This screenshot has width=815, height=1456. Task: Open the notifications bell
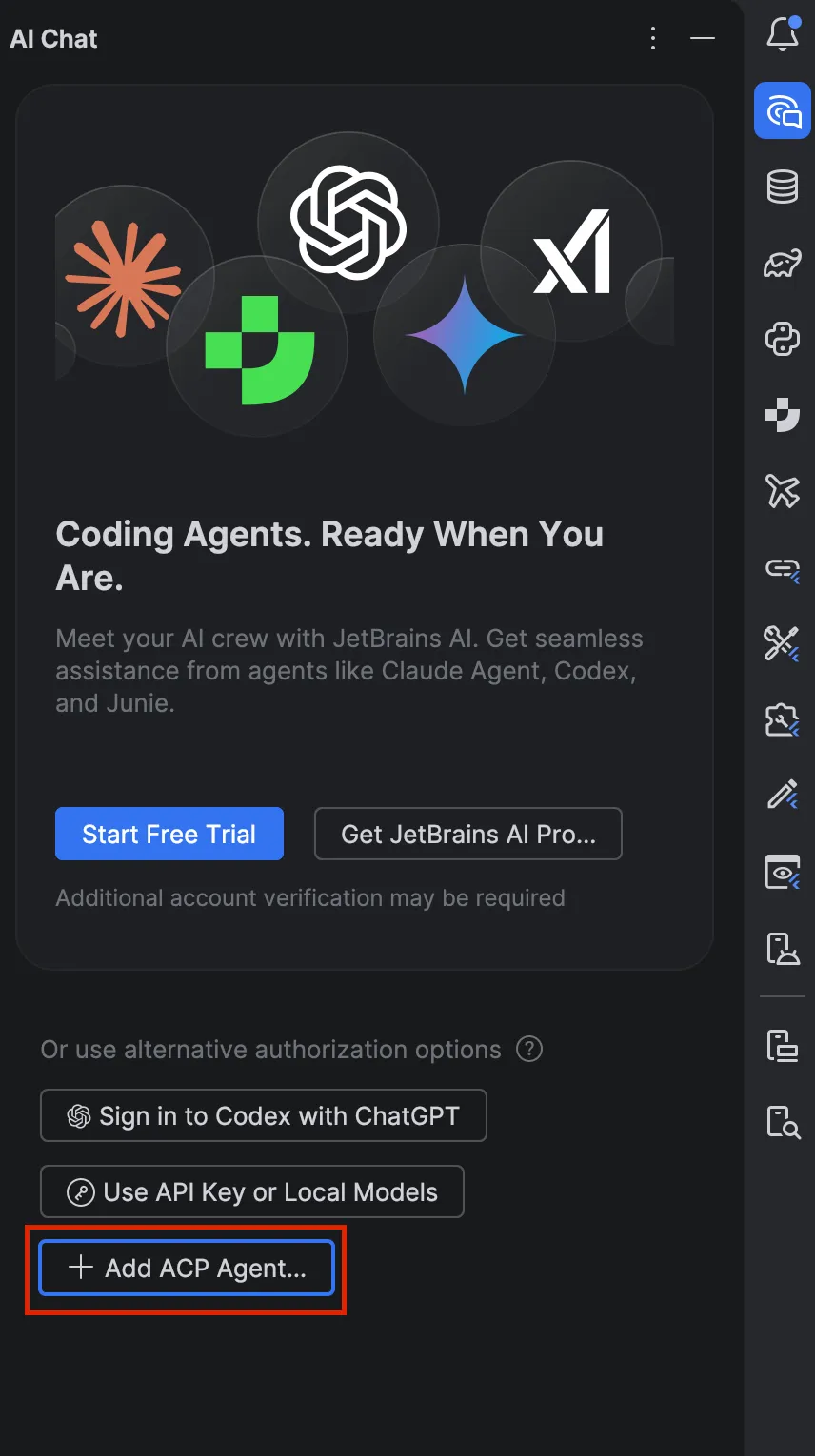tap(782, 34)
